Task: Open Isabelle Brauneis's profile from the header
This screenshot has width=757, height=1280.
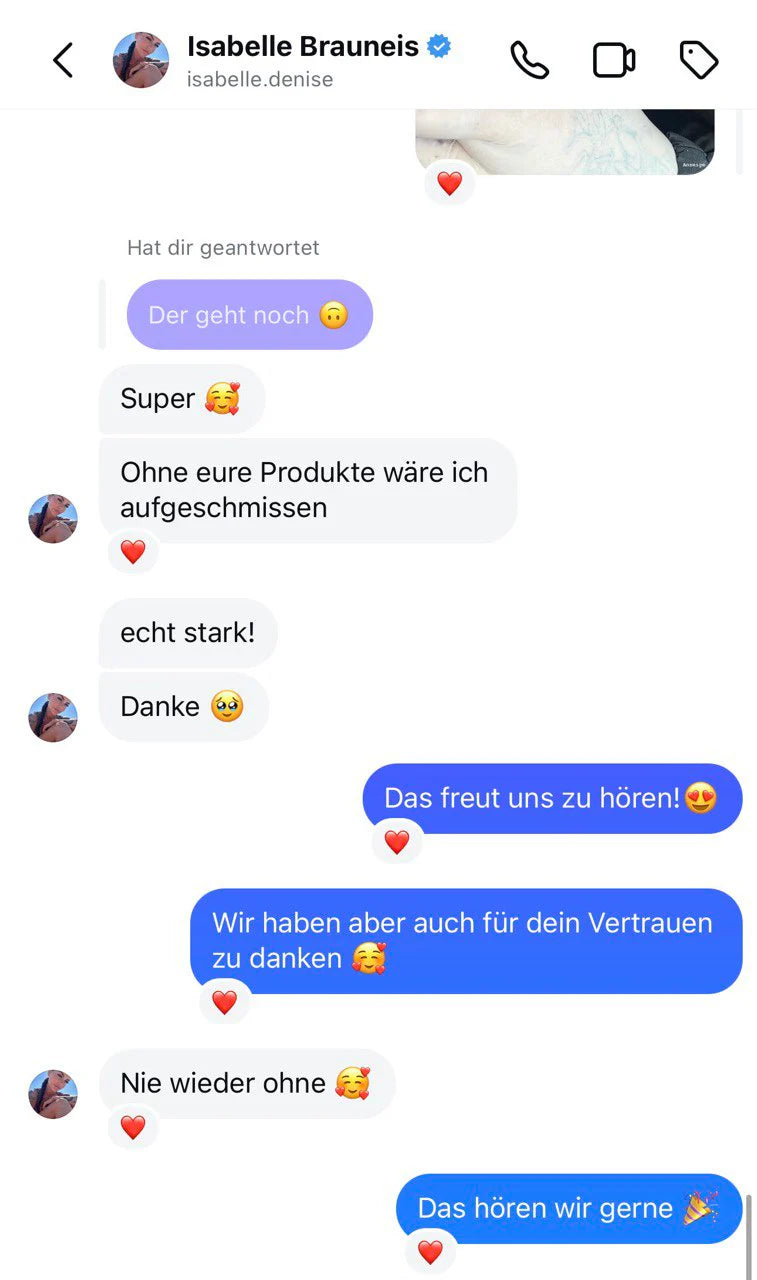Action: point(302,48)
